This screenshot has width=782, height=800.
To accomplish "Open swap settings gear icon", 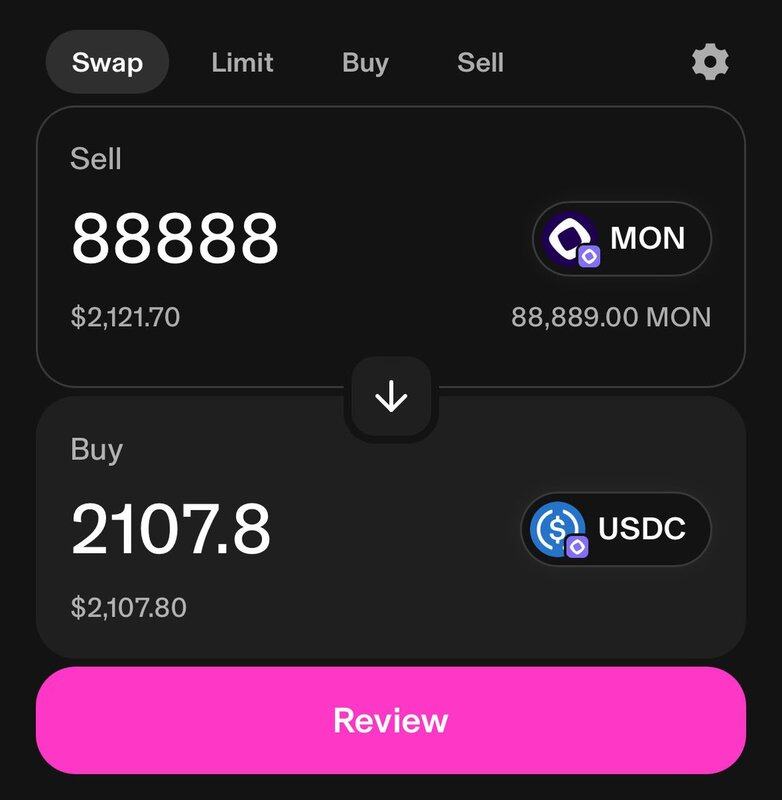I will point(710,63).
